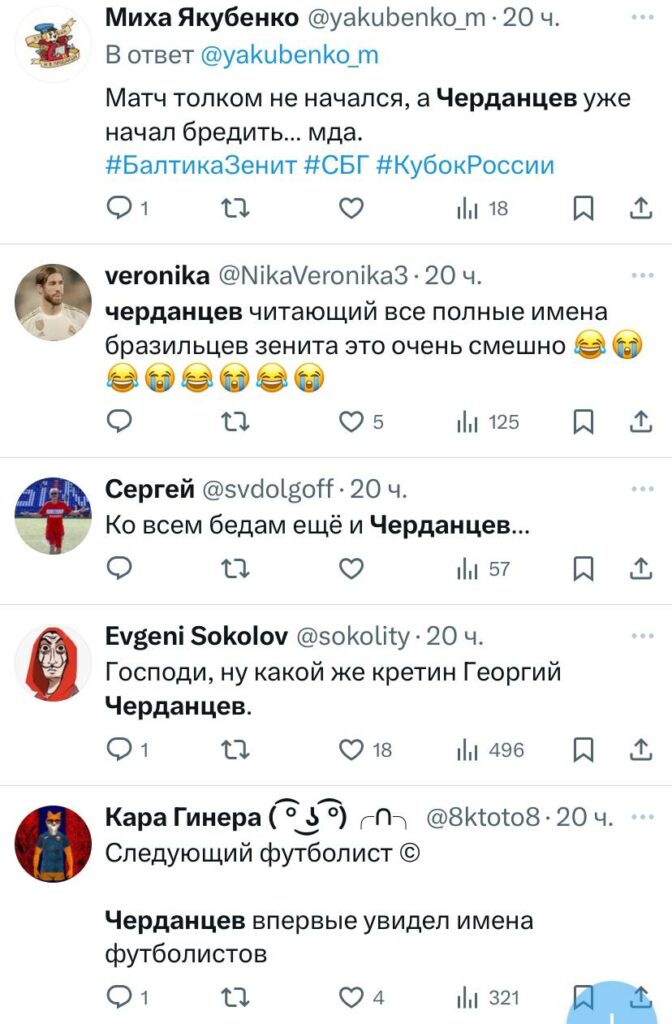Image resolution: width=672 pixels, height=1024 pixels.
Task: Bookmark Сергей's tweet
Action: tap(583, 569)
